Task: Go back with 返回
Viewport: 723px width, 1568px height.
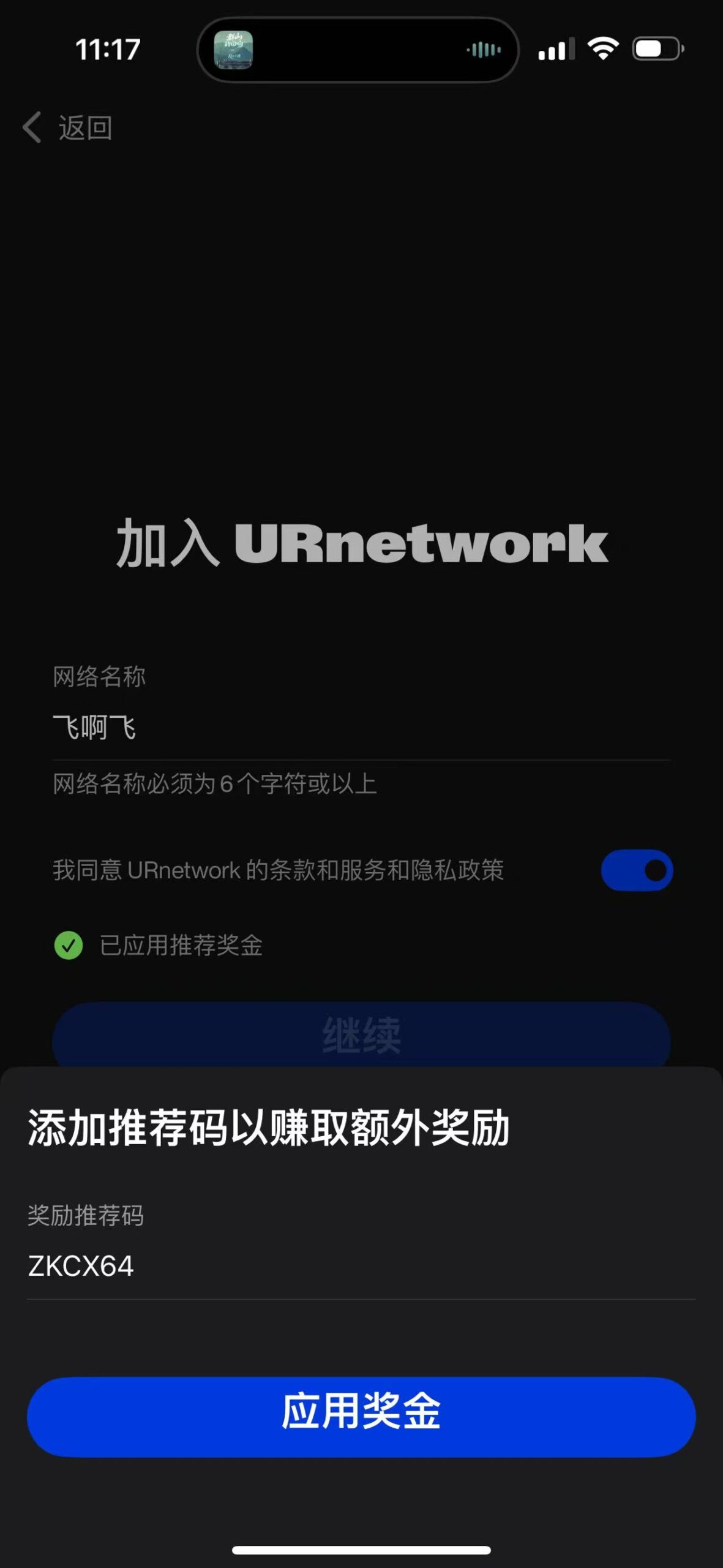Action: coord(69,128)
